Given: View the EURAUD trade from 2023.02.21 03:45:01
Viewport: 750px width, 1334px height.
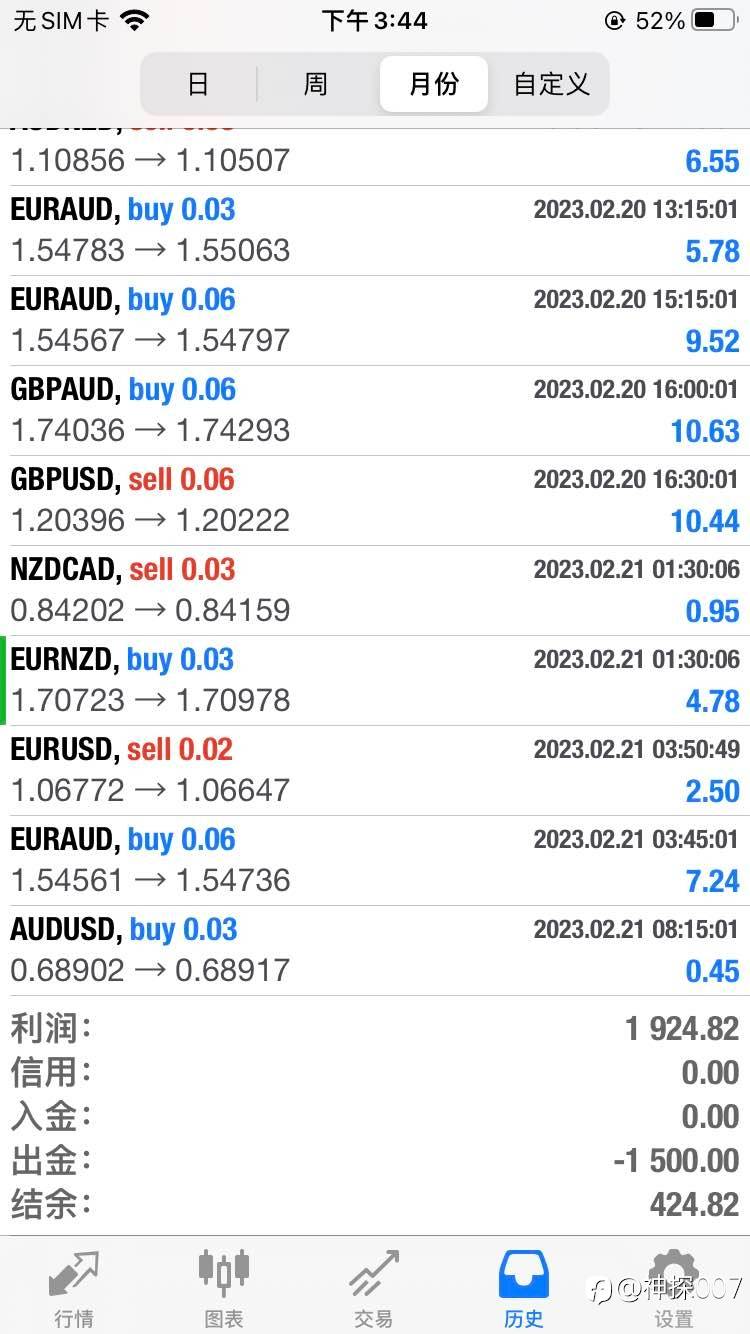Looking at the screenshot, I should click(375, 860).
